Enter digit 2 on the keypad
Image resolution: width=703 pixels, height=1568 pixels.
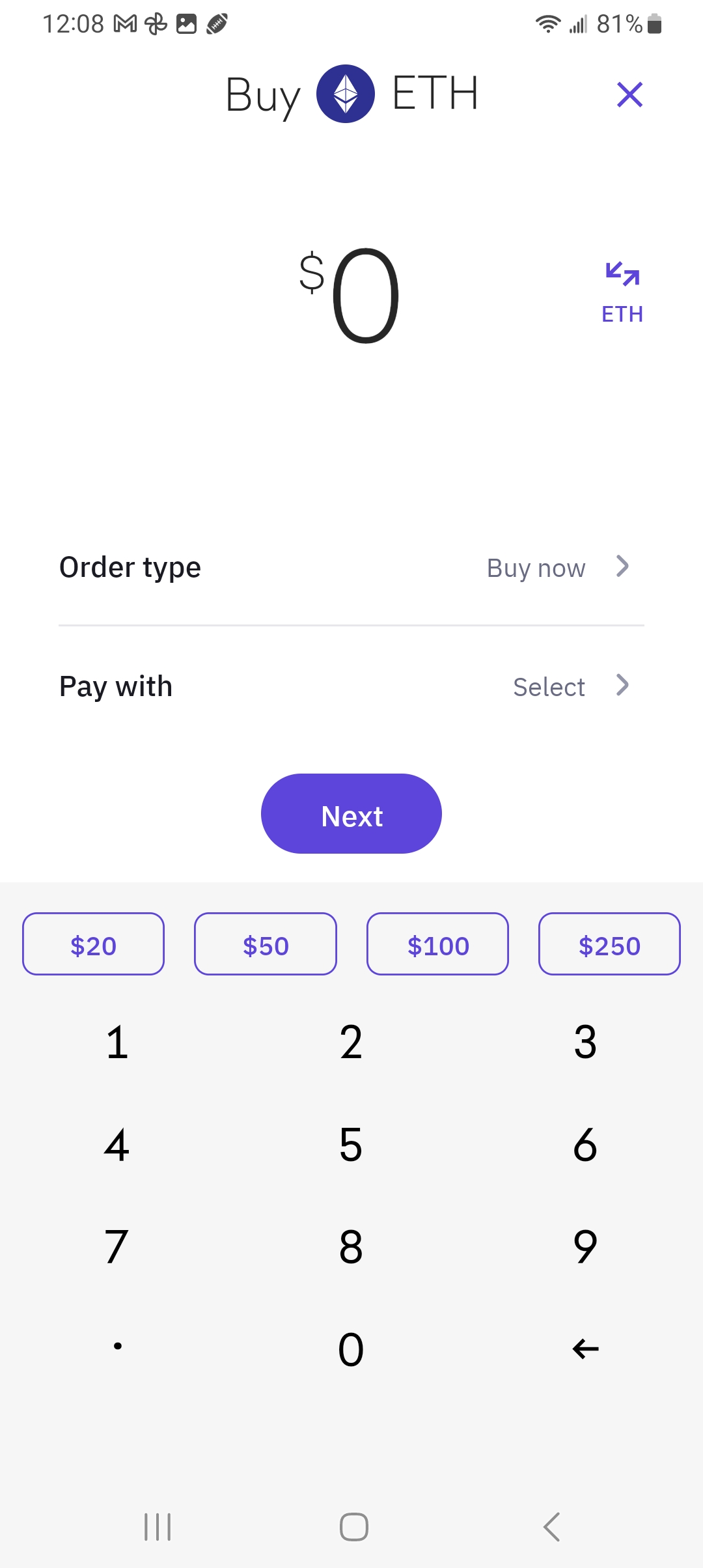point(351,1042)
